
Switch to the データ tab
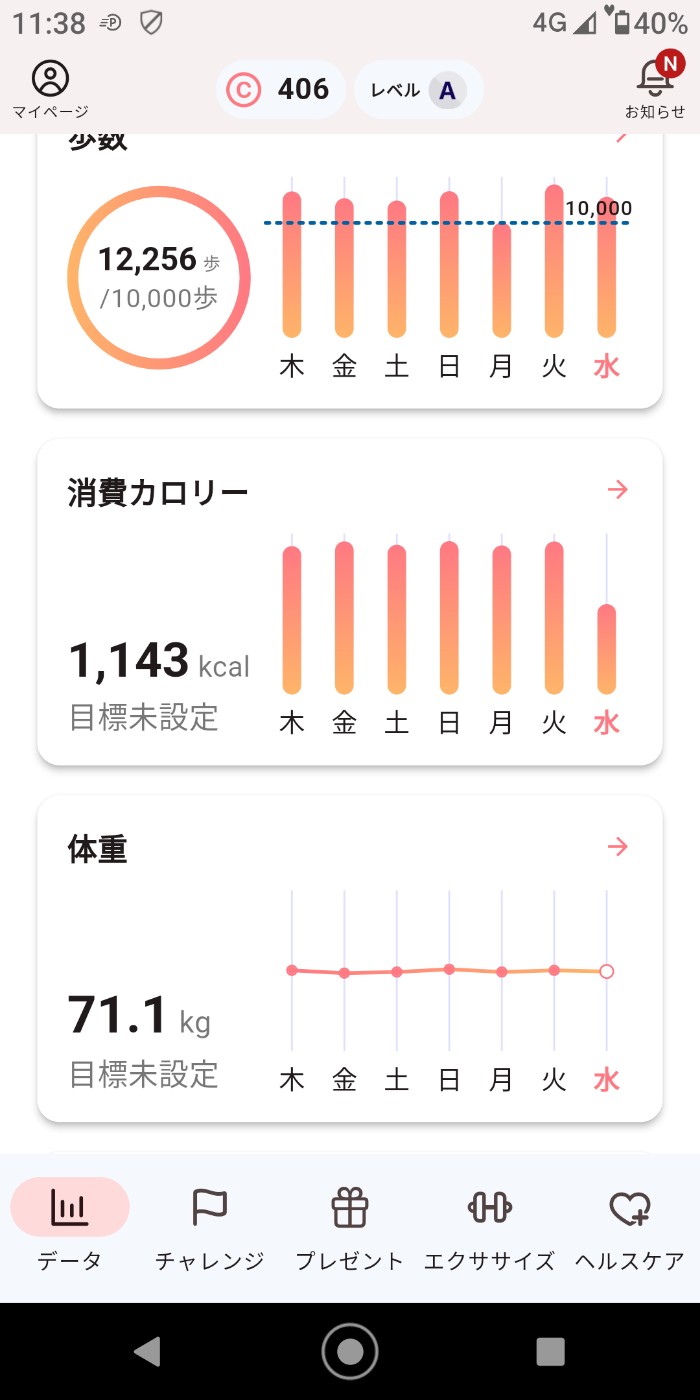[x=70, y=1225]
